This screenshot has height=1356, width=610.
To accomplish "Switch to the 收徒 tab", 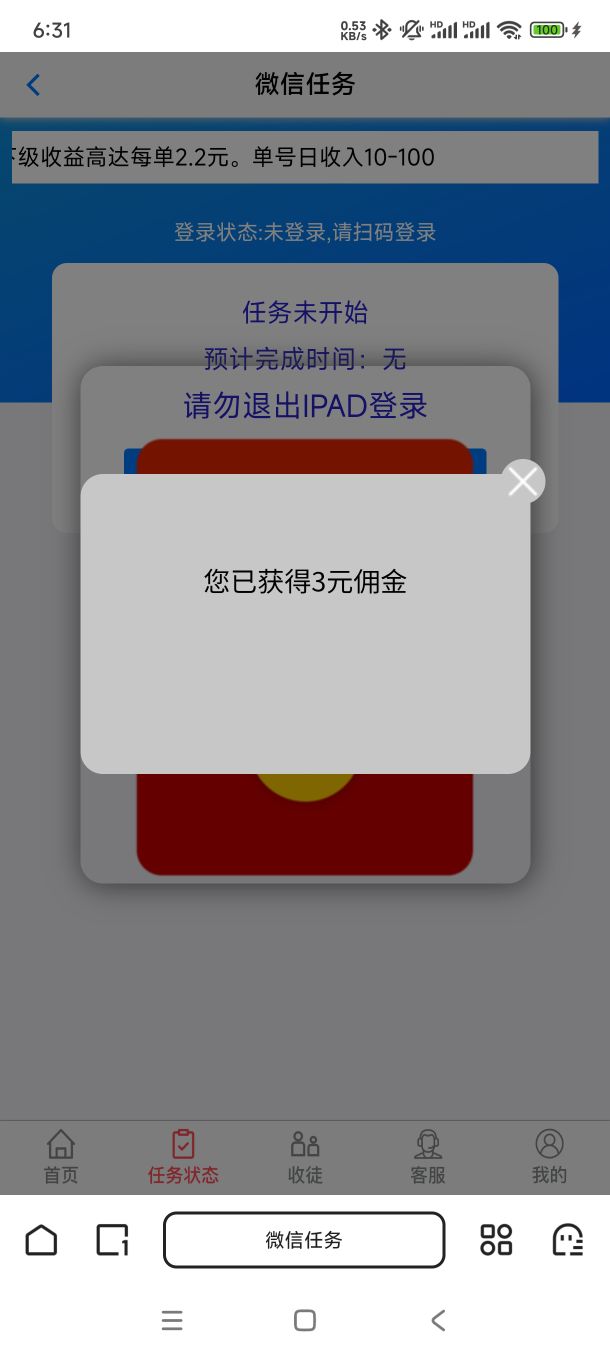I will 305,1157.
